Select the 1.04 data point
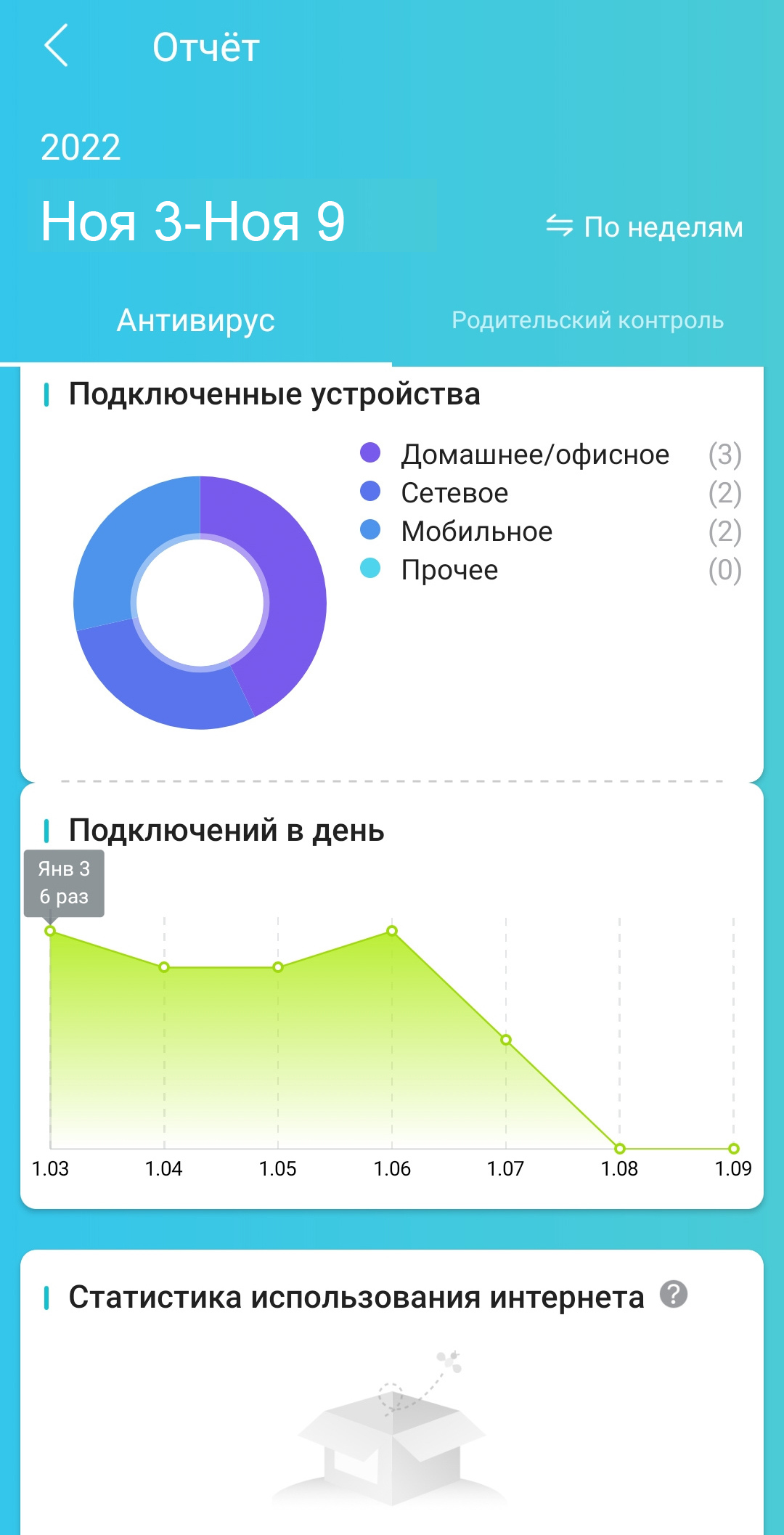 (x=164, y=967)
